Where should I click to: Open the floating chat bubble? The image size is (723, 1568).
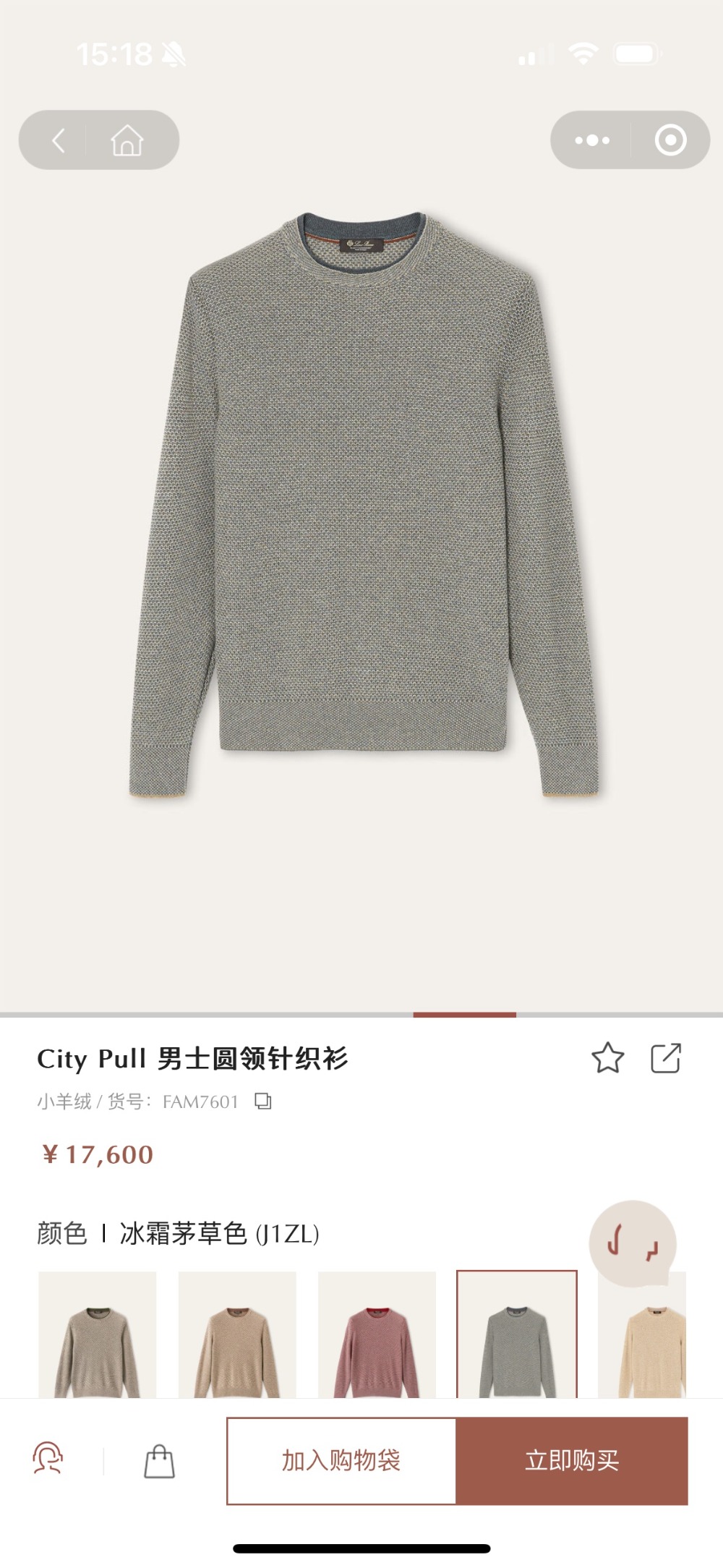point(633,1243)
